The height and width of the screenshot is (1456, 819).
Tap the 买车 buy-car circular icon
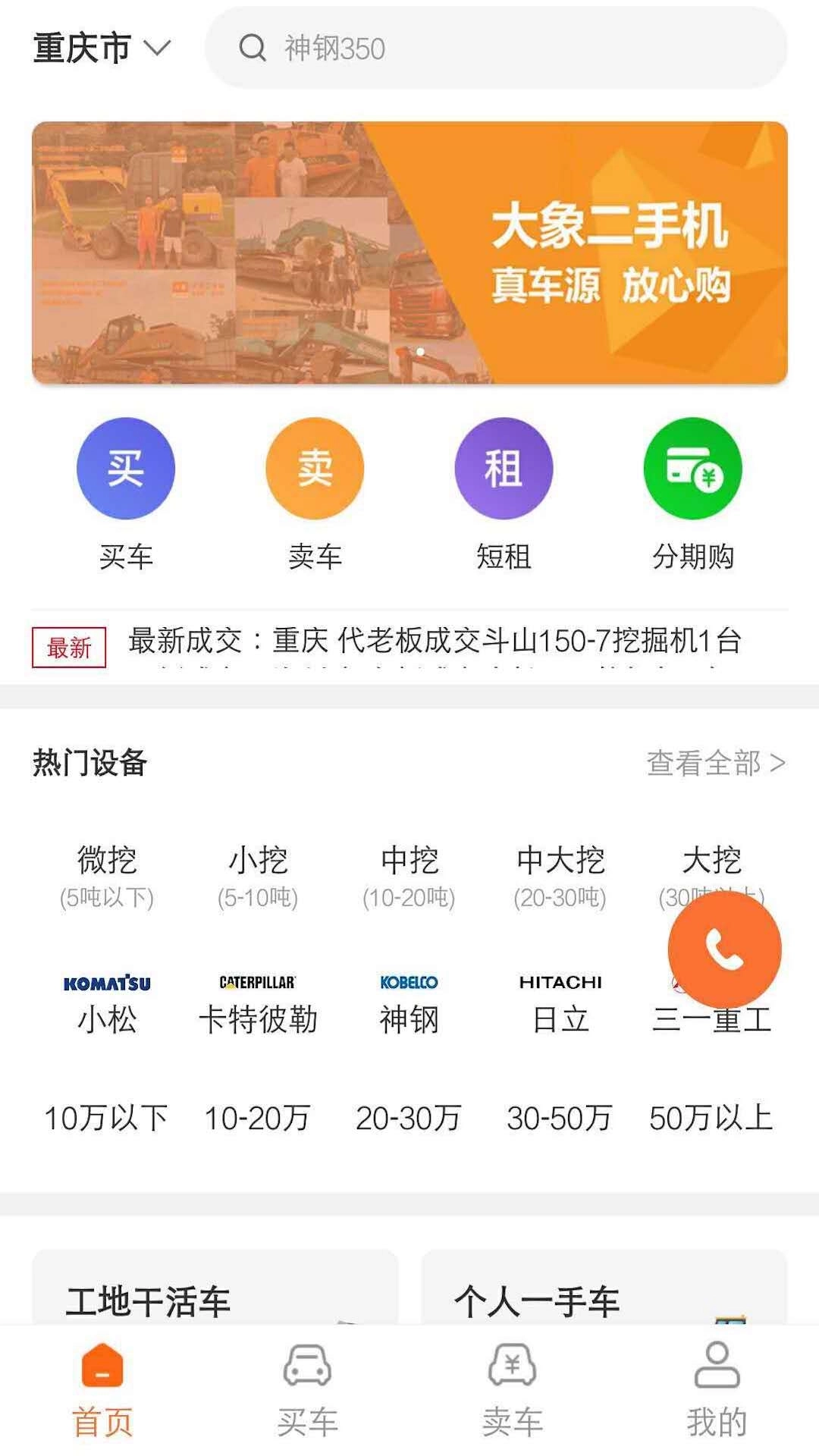pyautogui.click(x=126, y=469)
